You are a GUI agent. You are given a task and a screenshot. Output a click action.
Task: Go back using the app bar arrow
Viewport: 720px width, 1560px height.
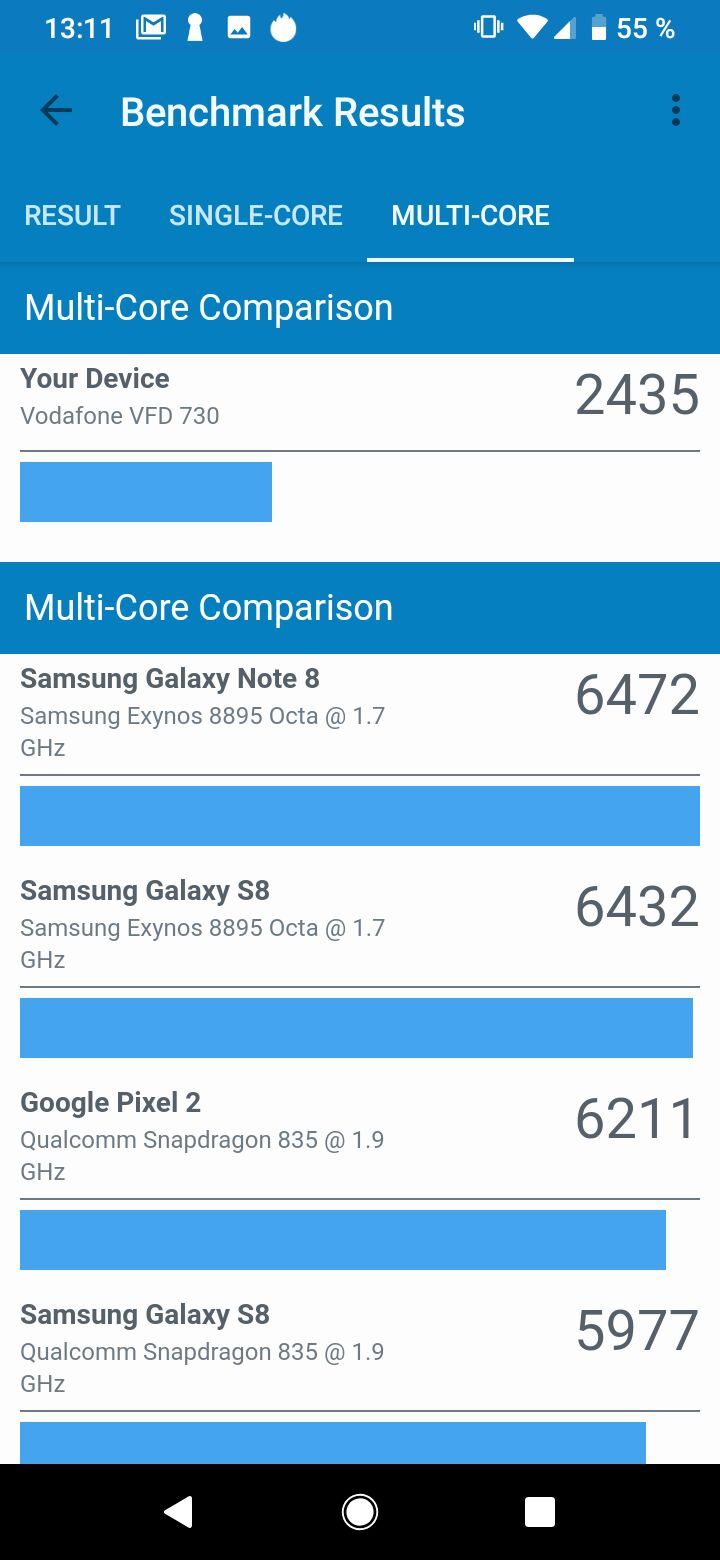56,111
